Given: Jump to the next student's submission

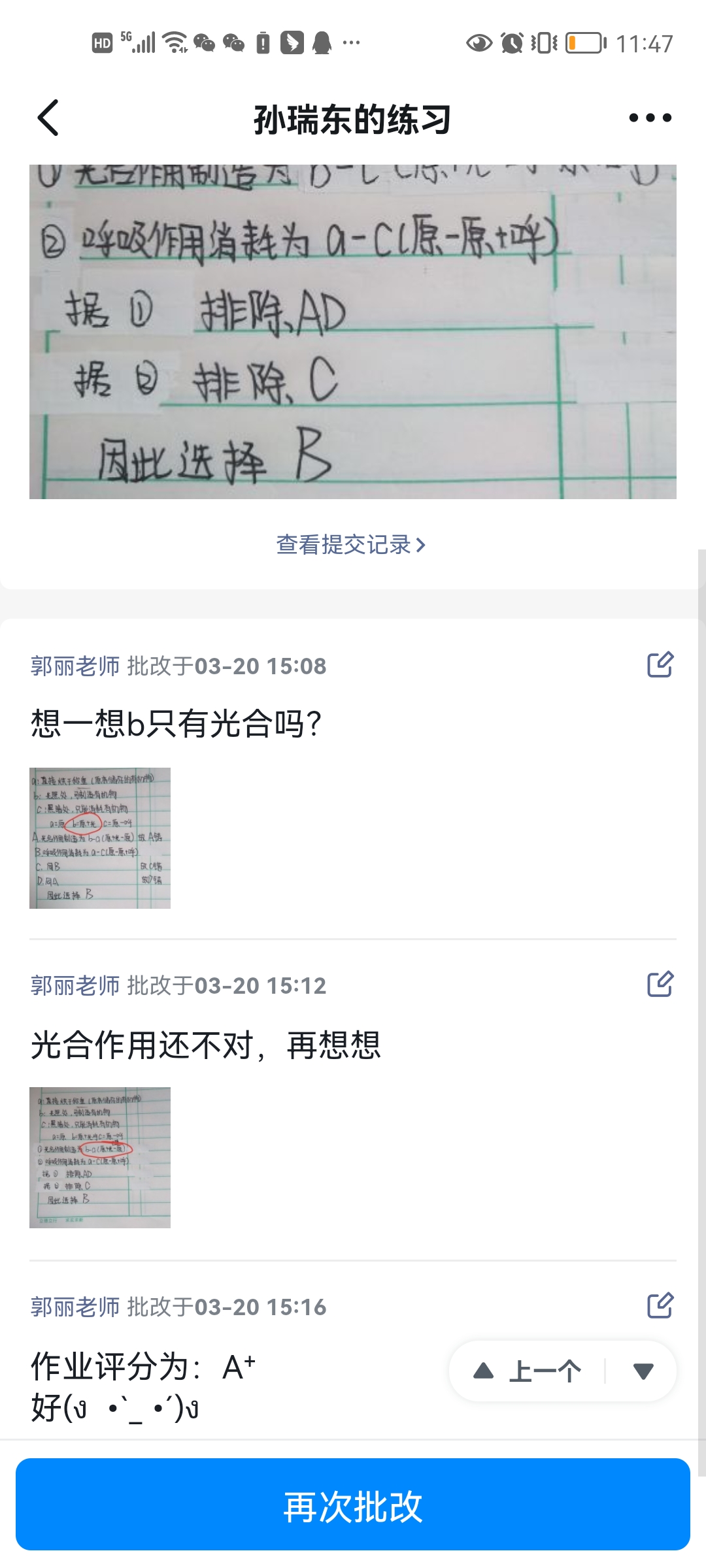Looking at the screenshot, I should click(x=643, y=1371).
